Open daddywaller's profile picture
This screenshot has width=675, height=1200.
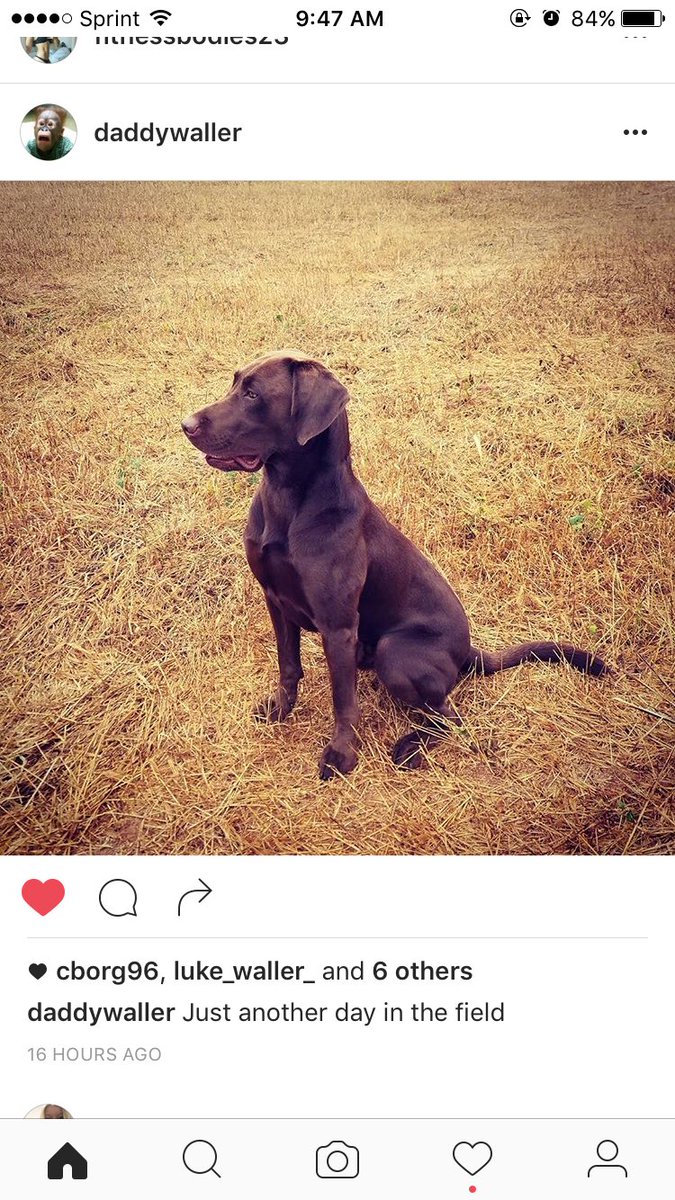[48, 132]
